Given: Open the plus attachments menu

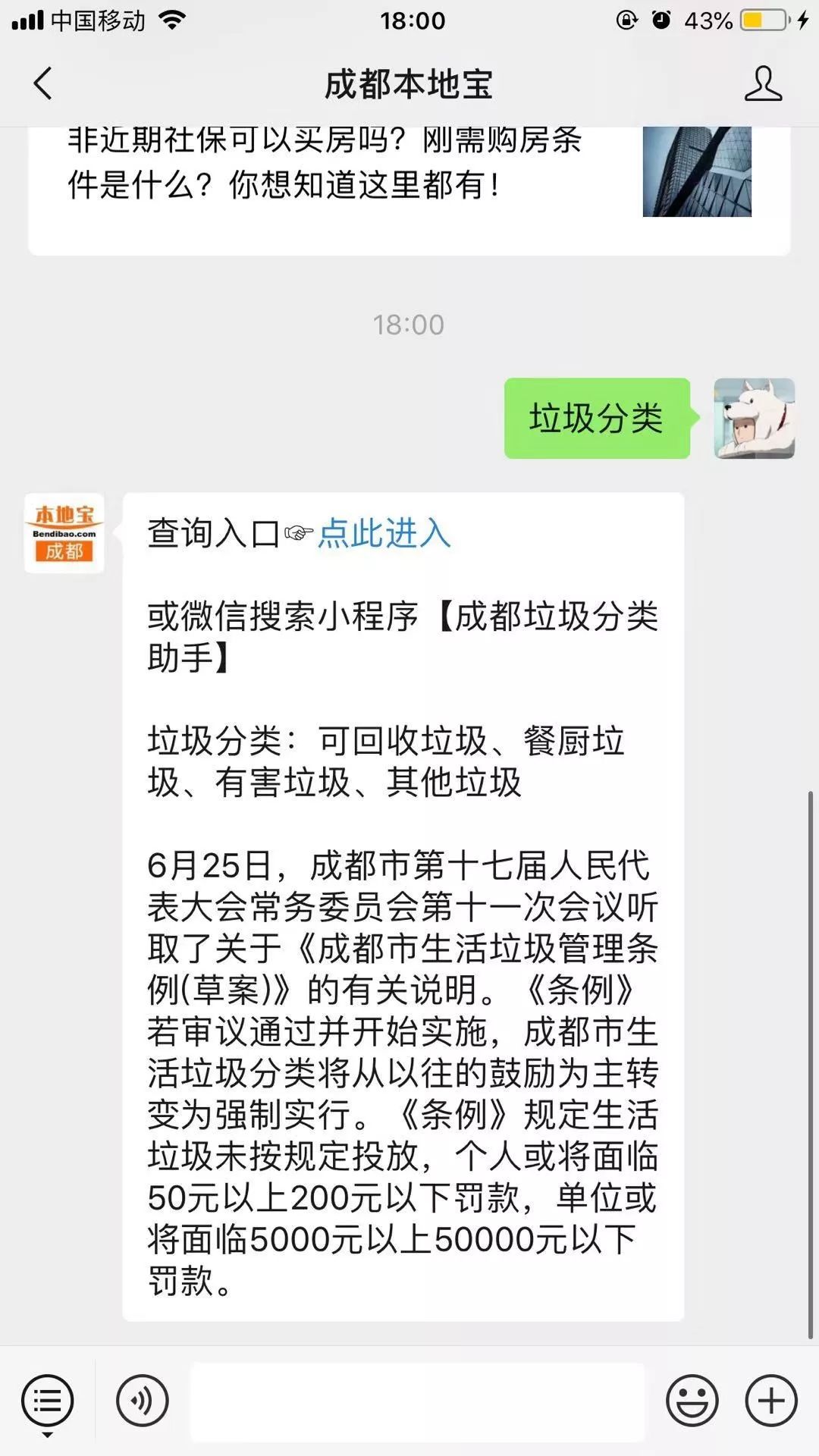Looking at the screenshot, I should 771,1401.
